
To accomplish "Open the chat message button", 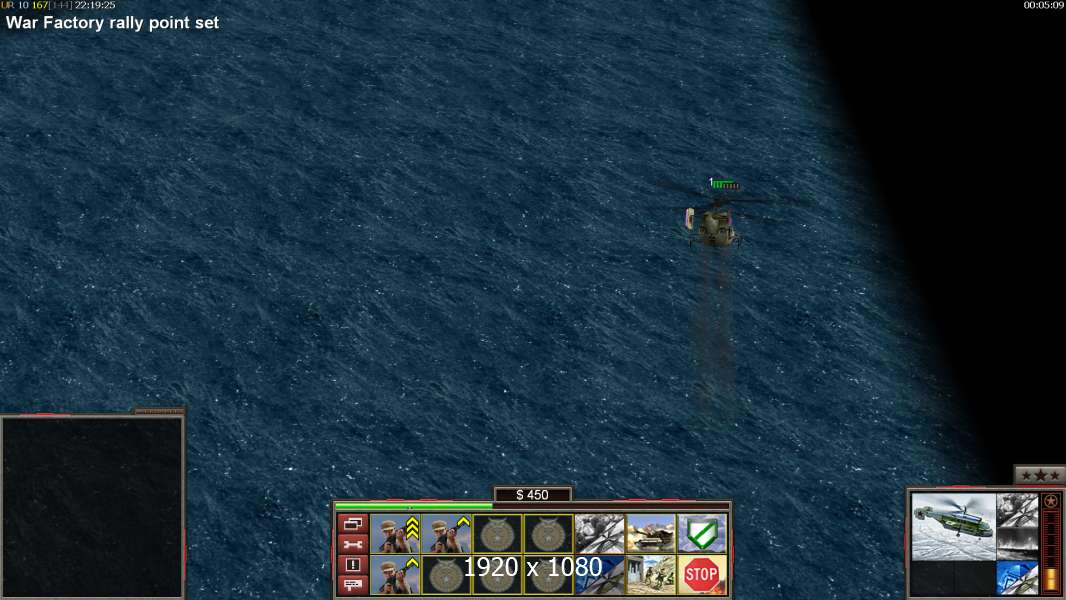I will click(x=353, y=584).
